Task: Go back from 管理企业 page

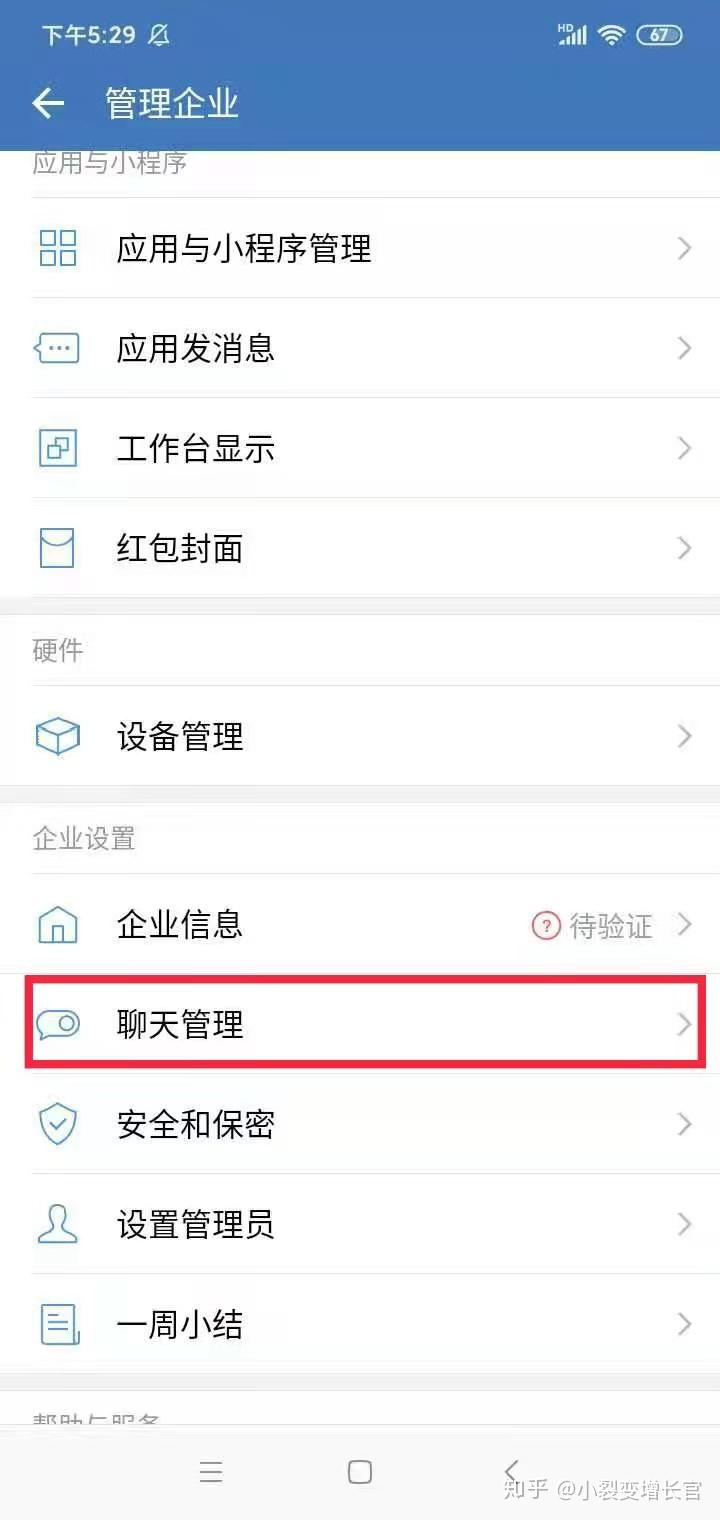Action: pos(48,103)
